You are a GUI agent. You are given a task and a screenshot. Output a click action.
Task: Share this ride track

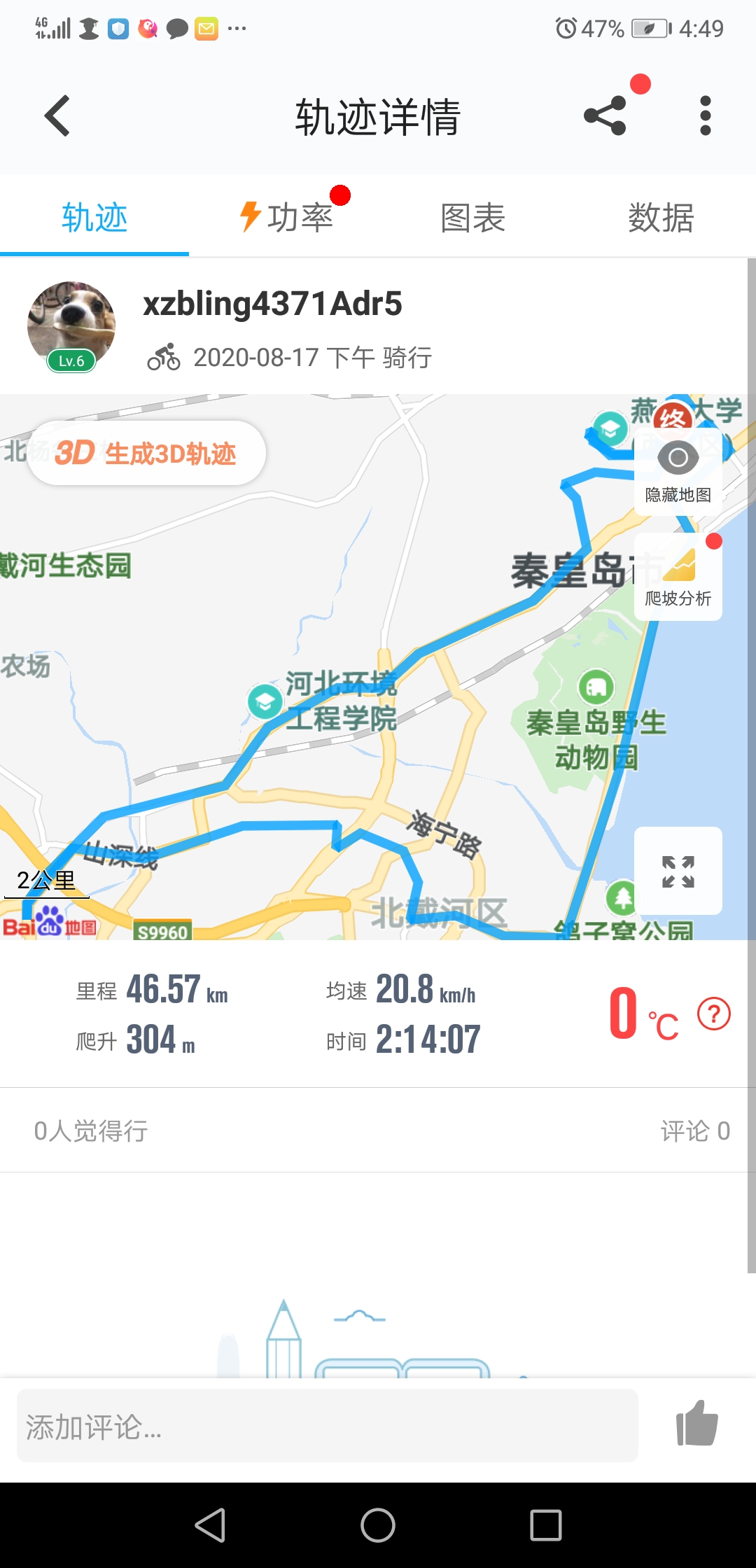[605, 116]
